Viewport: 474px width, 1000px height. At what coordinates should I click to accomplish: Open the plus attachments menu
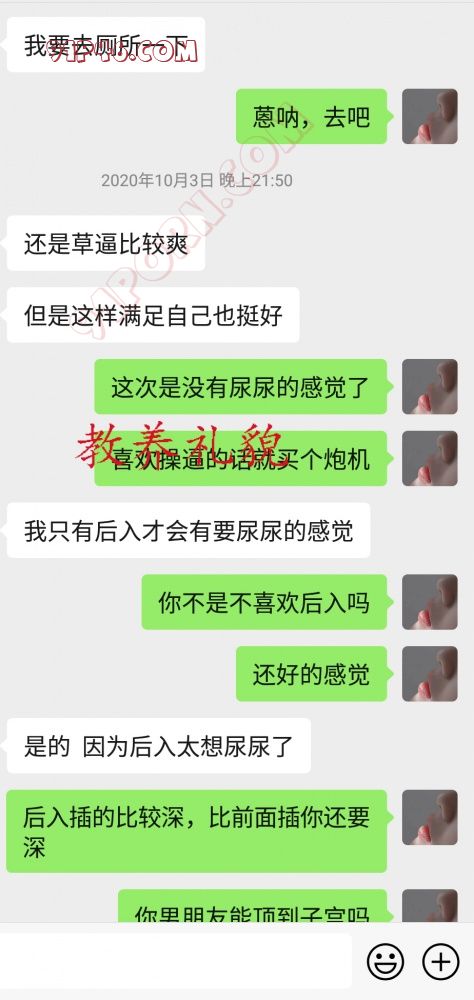441,961
